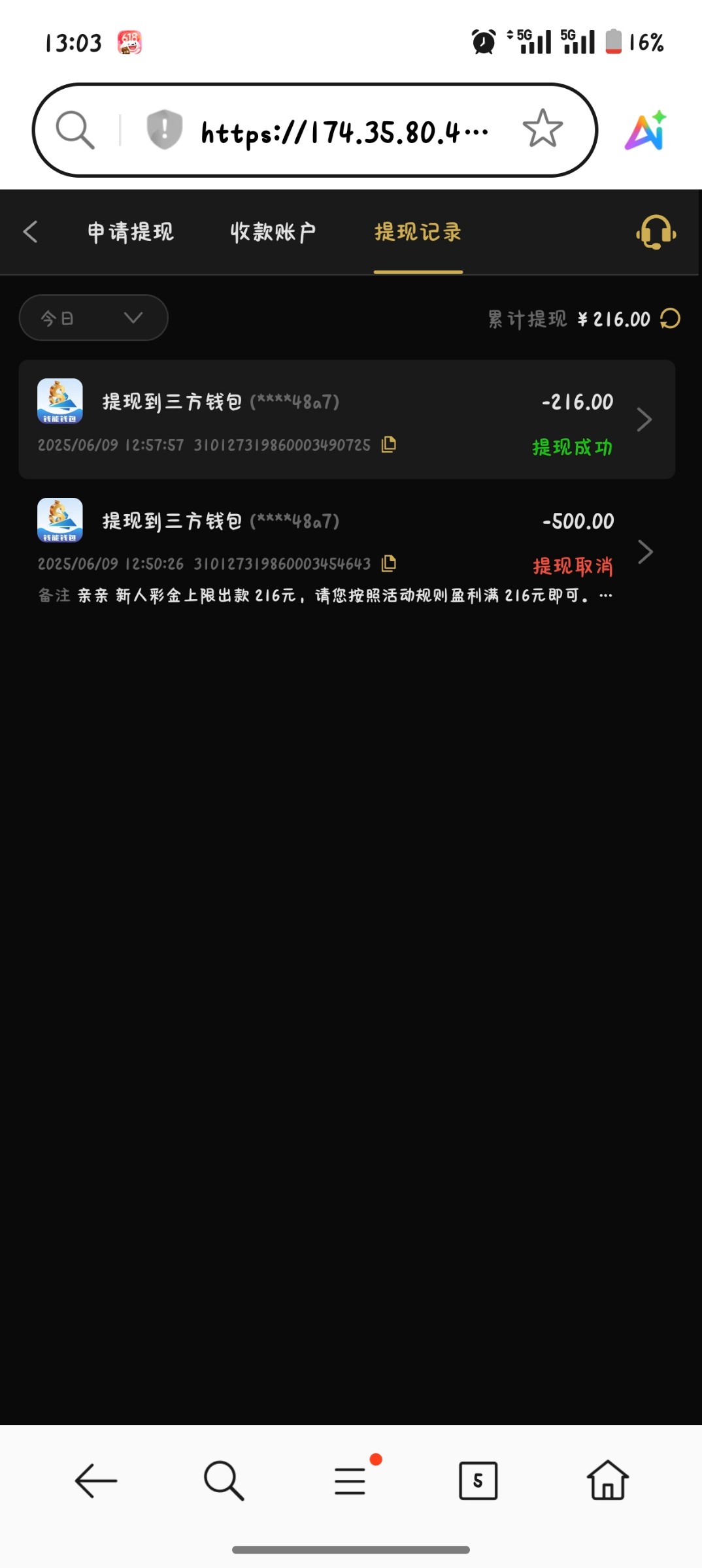The height and width of the screenshot is (1568, 702).
Task: Open the browser AI assistant
Action: [x=646, y=131]
